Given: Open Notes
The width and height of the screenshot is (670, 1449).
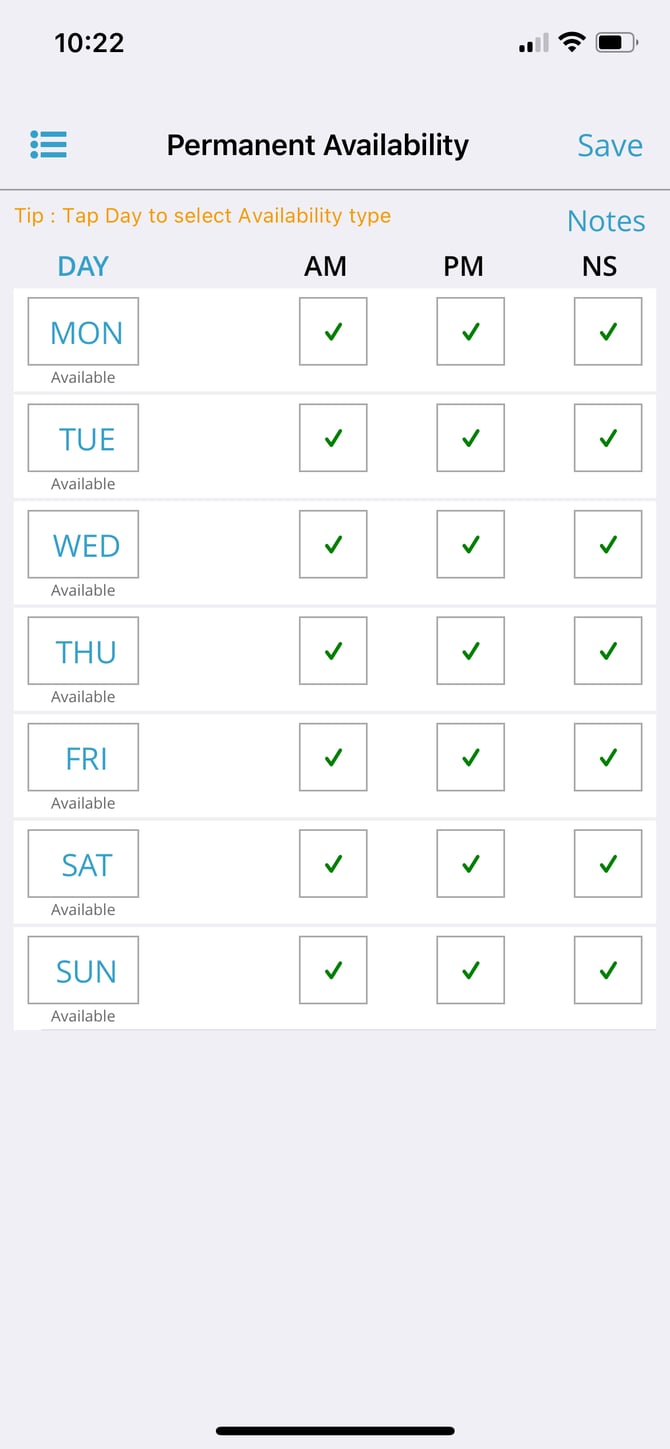Looking at the screenshot, I should pyautogui.click(x=606, y=221).
